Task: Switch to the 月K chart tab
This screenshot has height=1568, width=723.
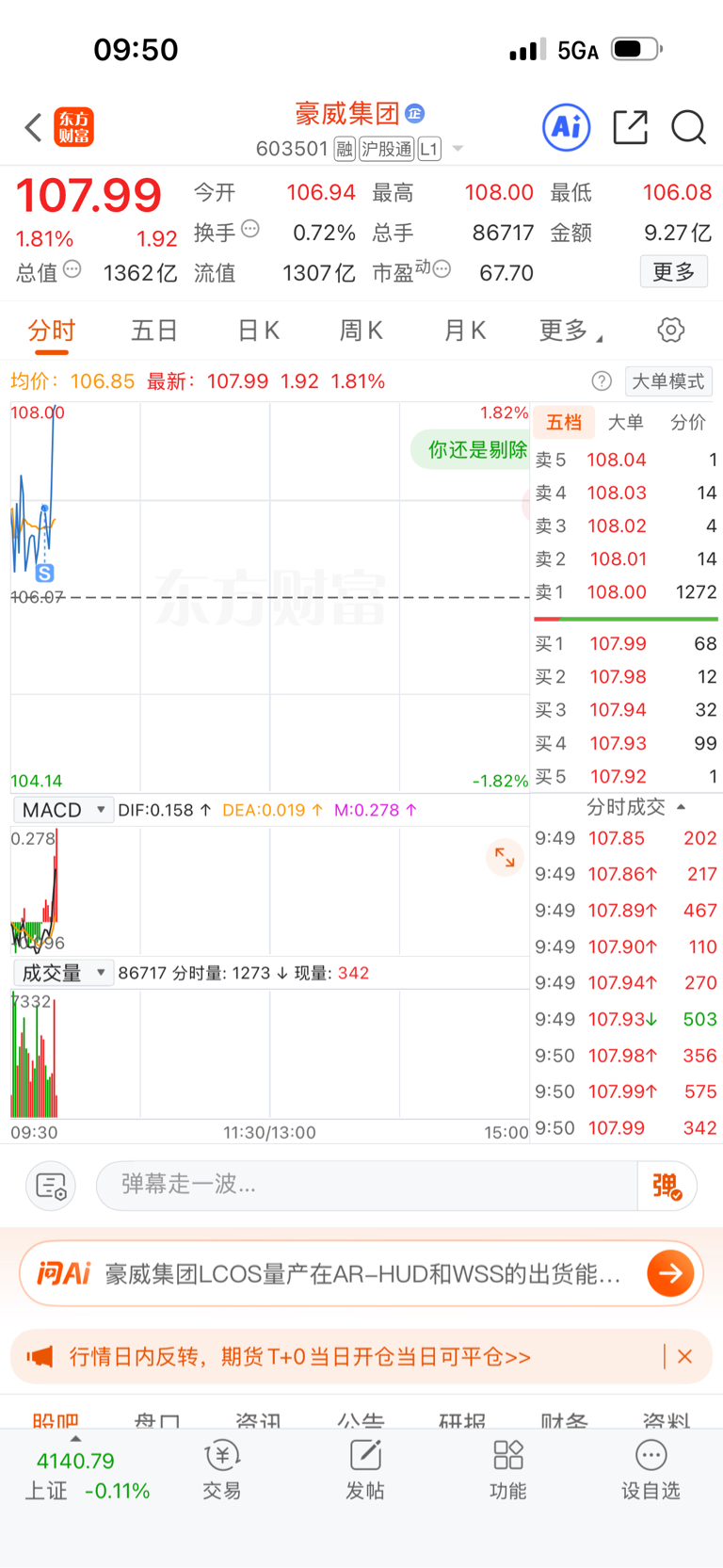Action: [x=464, y=331]
